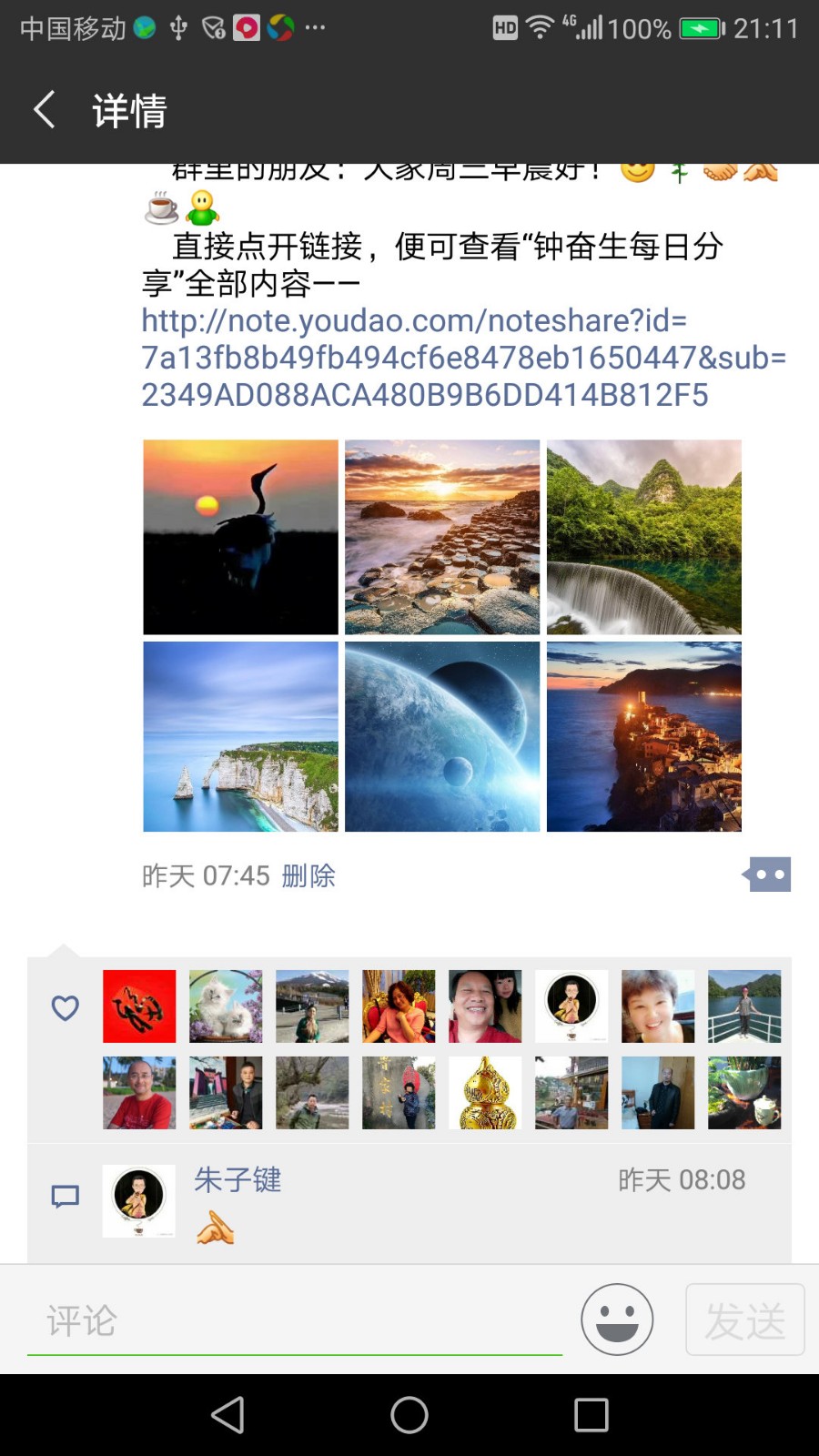This screenshot has height=1456, width=819.
Task: Focus the 评论 comment input field
Action: coord(294,1320)
